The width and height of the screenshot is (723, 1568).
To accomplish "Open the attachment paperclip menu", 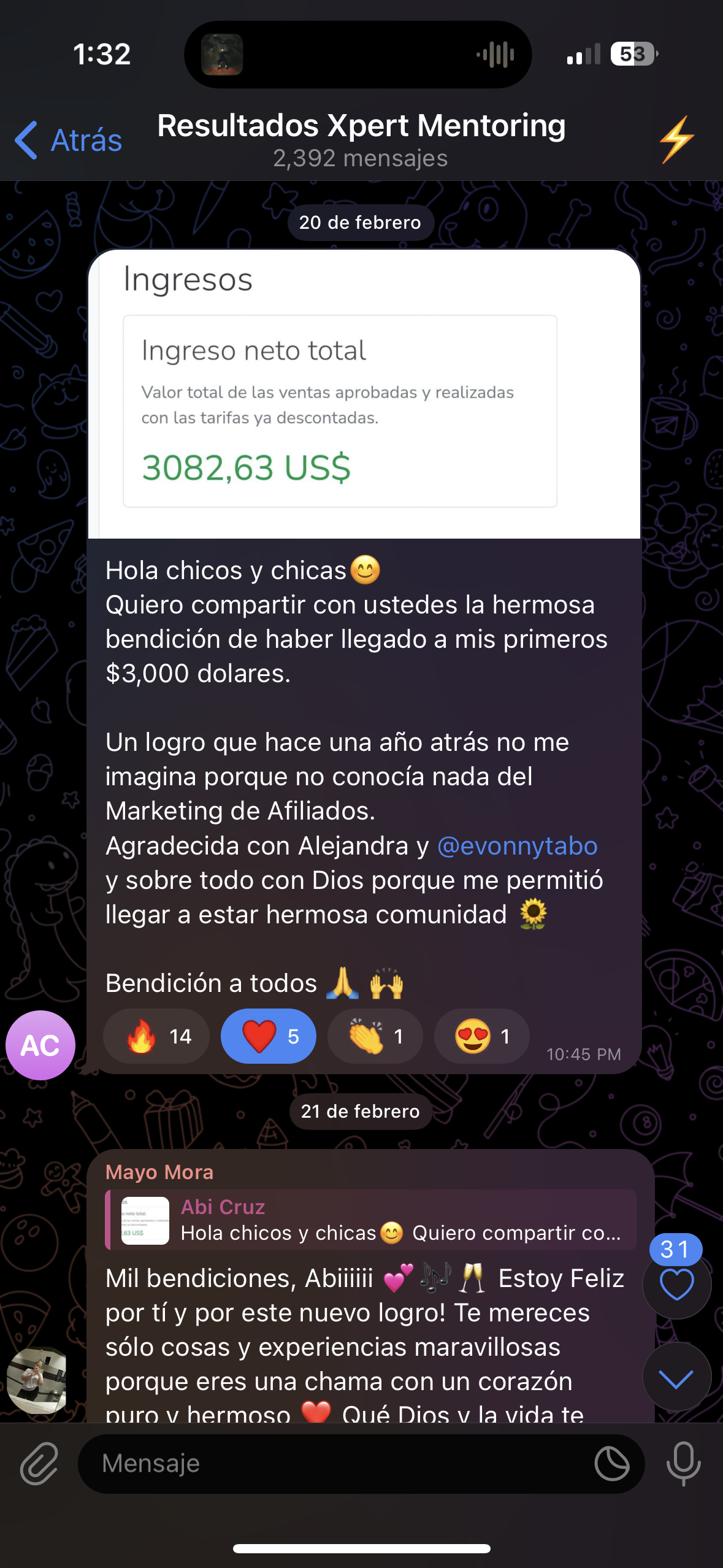I will (39, 1464).
